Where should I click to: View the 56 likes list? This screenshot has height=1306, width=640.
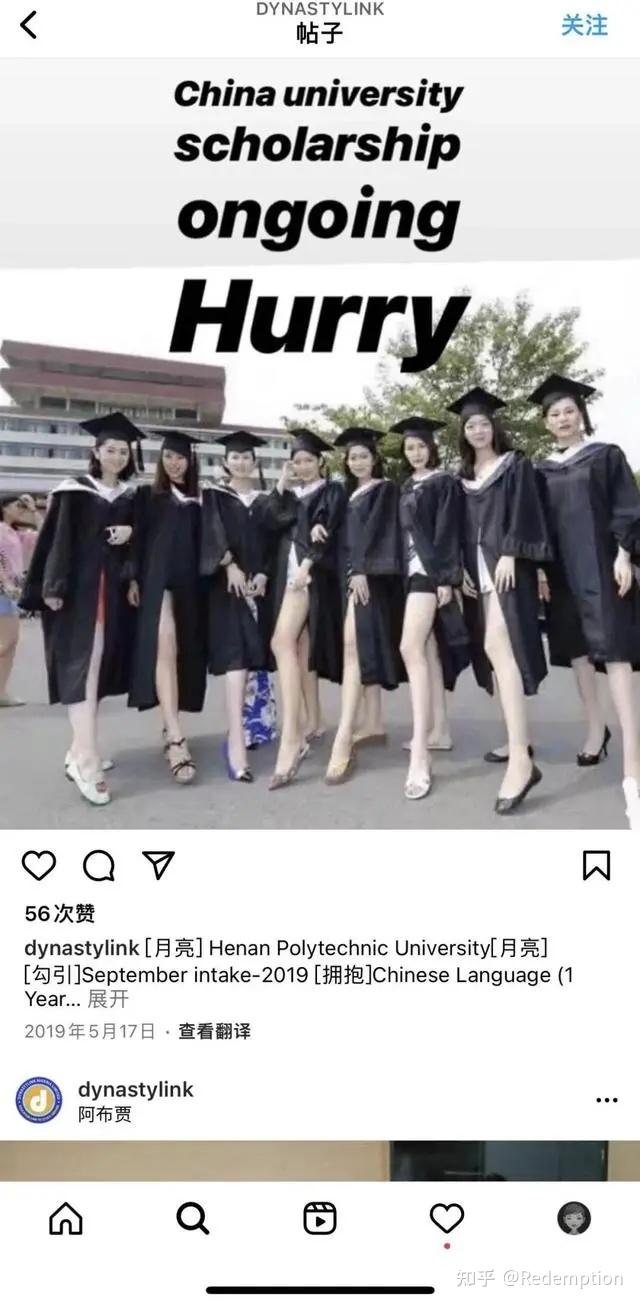60,913
